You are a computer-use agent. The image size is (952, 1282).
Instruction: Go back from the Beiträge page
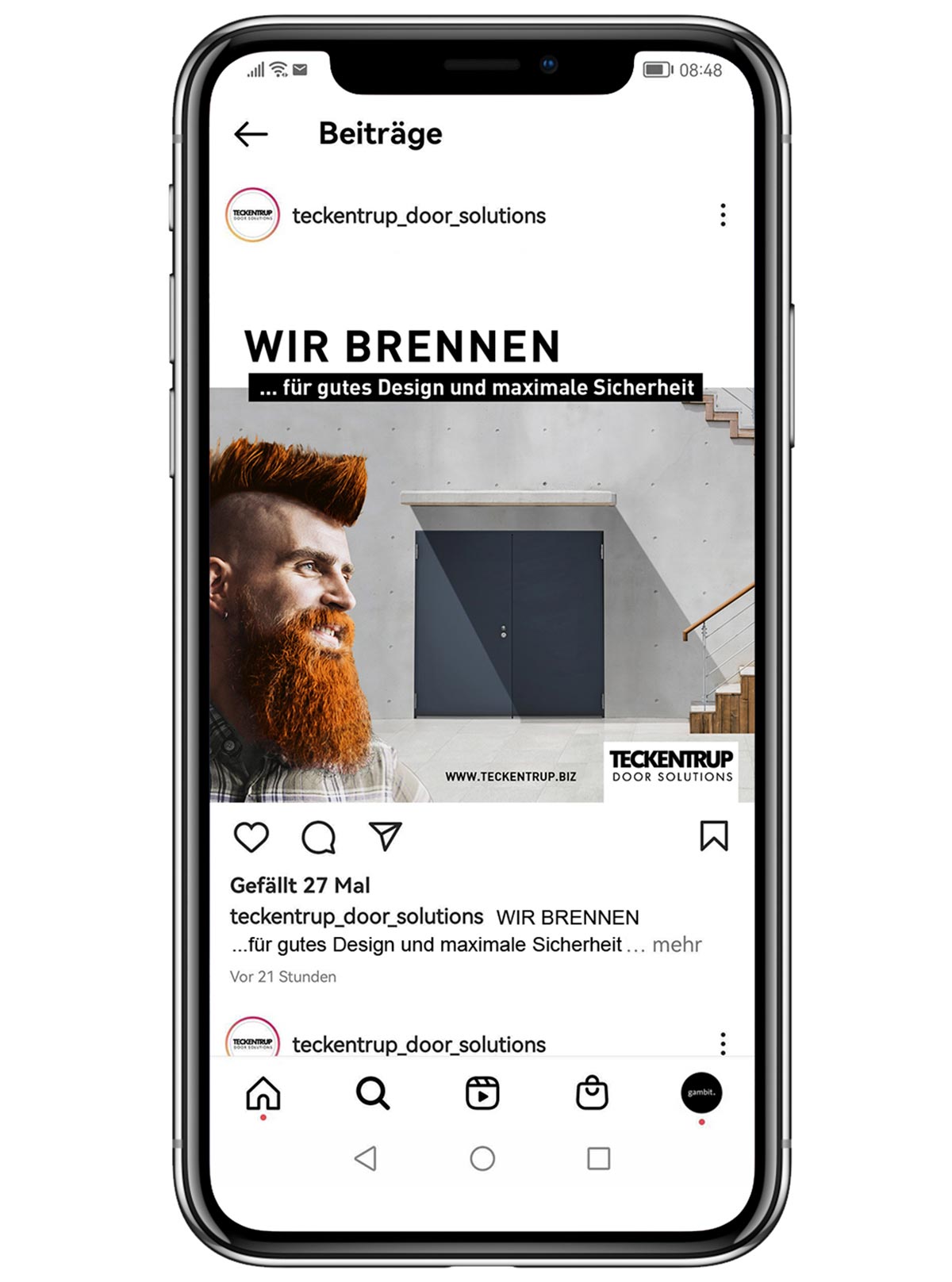(x=251, y=134)
